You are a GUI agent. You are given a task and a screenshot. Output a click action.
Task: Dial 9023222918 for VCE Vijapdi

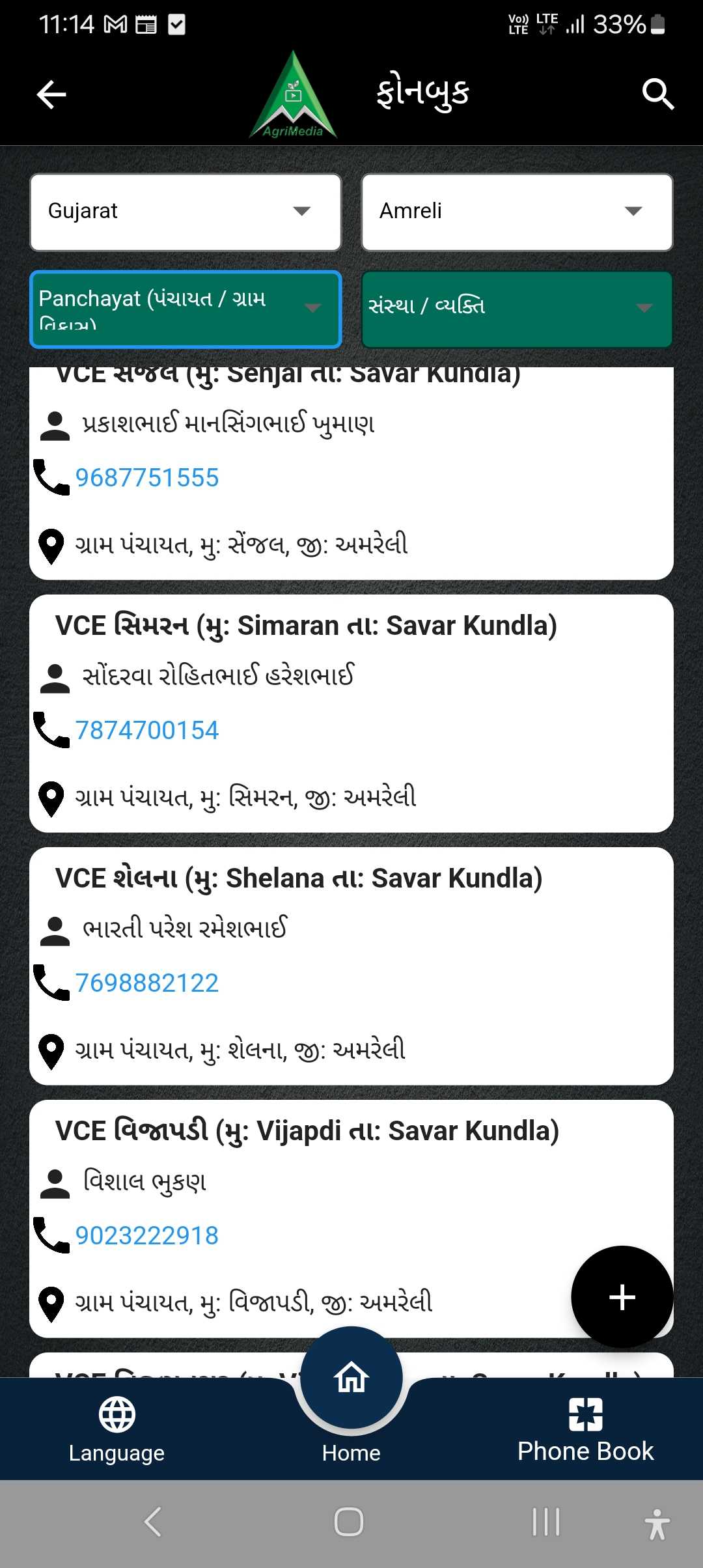[147, 1236]
